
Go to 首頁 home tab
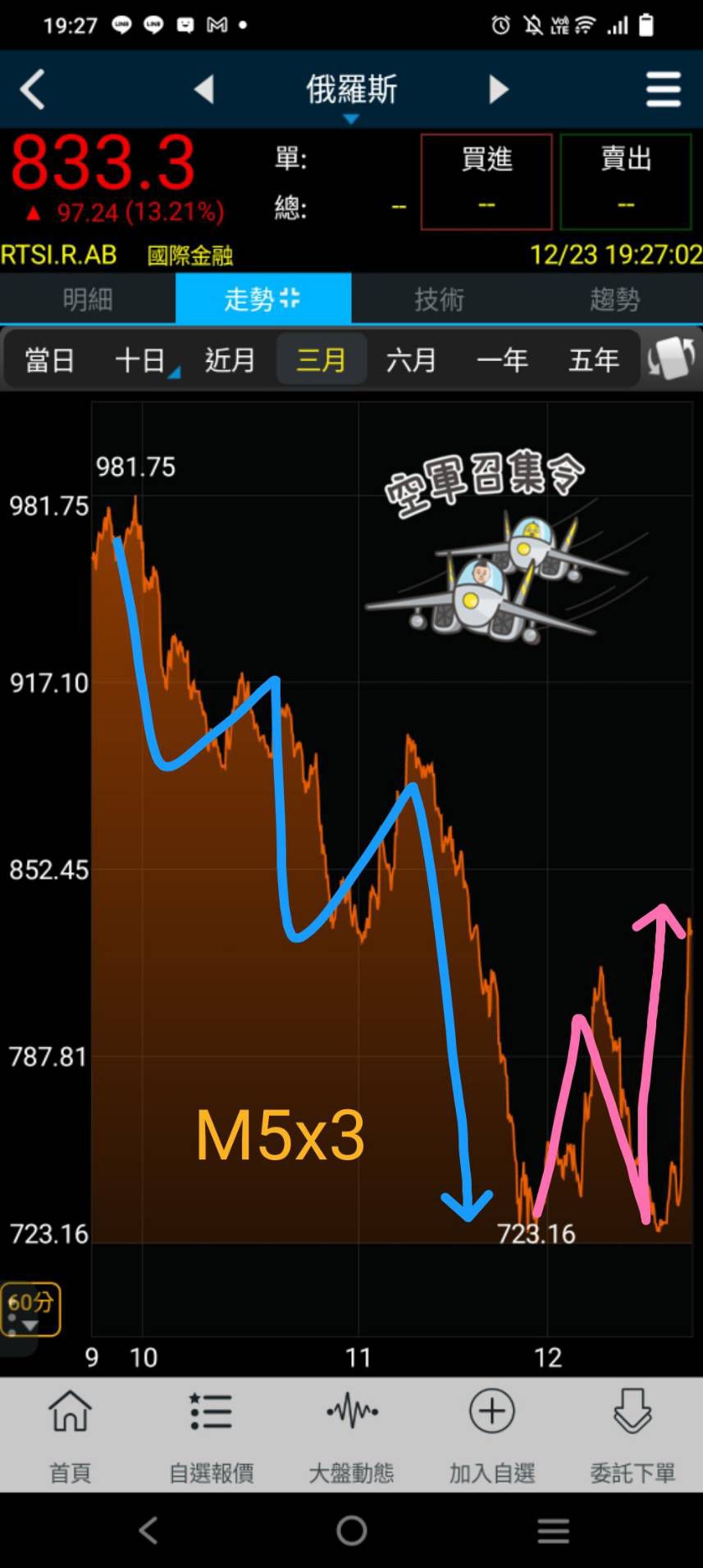(x=71, y=1433)
